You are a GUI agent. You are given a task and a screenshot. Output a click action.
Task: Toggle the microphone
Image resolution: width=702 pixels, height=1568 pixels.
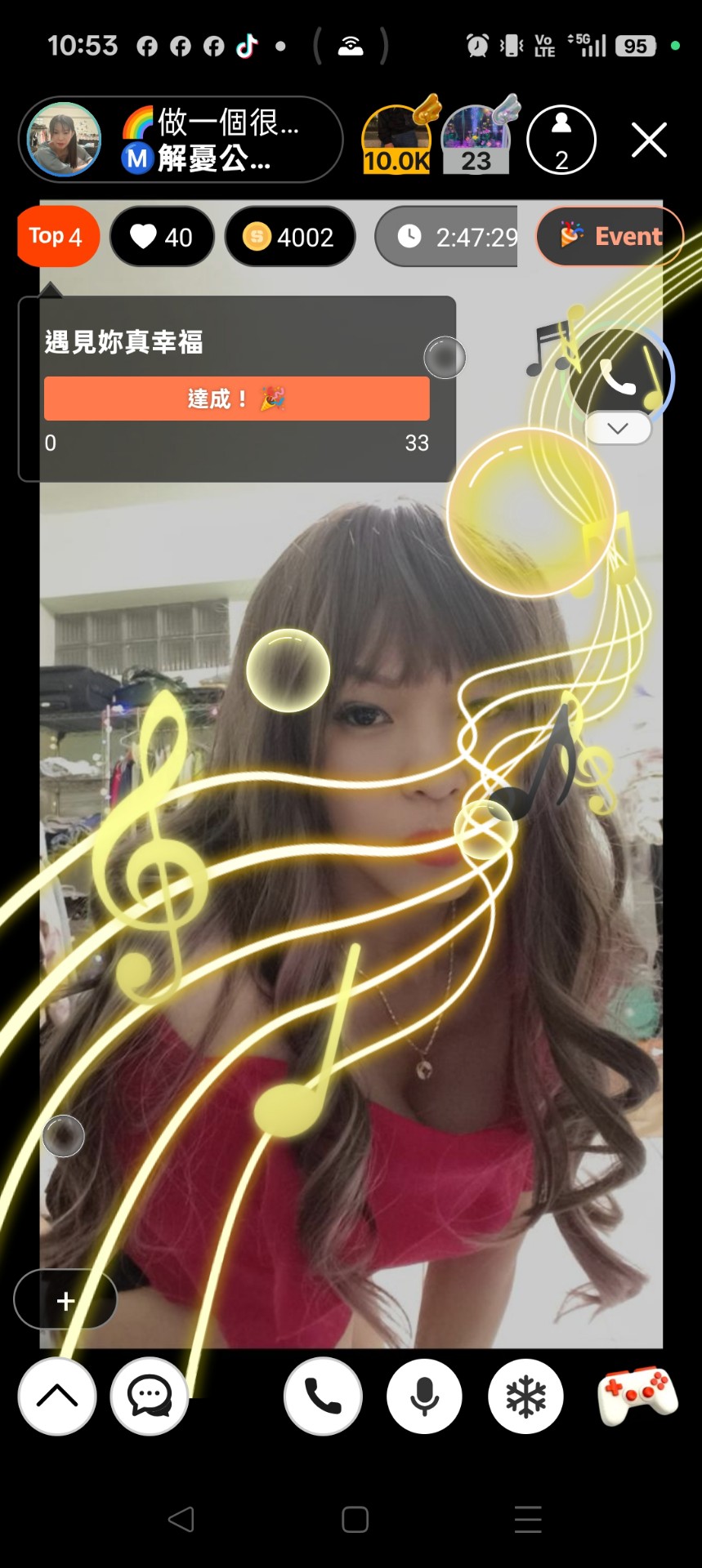424,1396
